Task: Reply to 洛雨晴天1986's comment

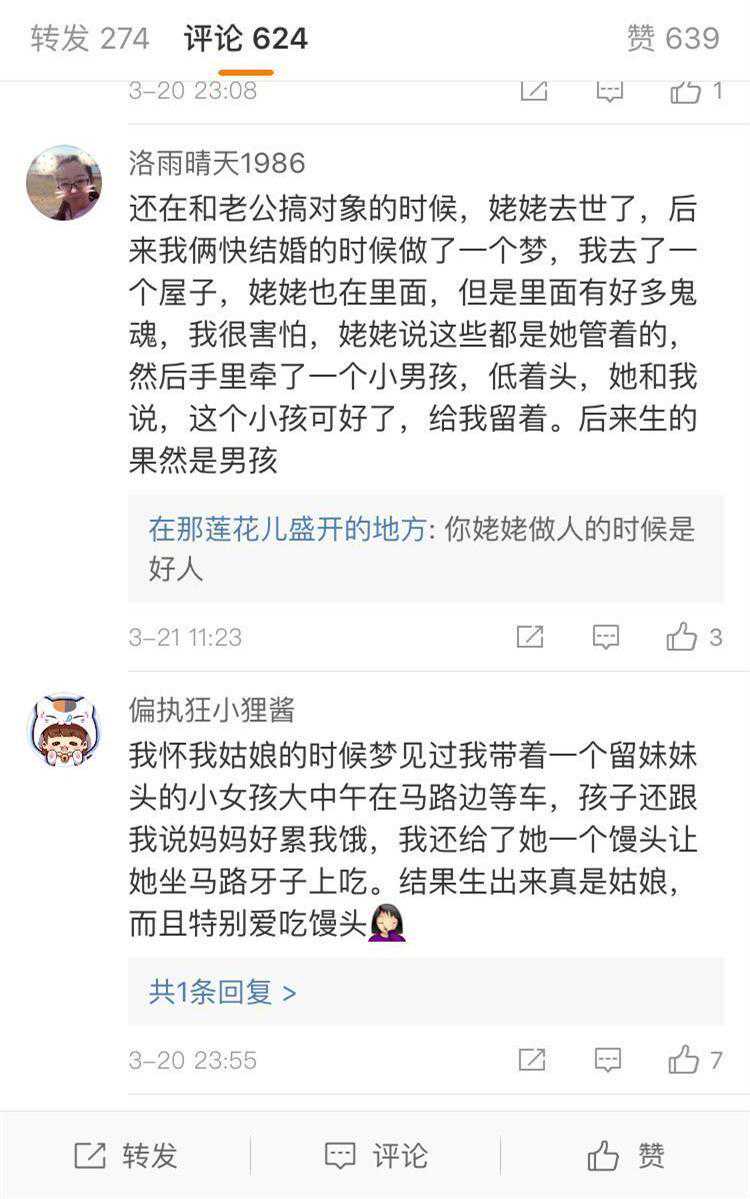Action: [606, 637]
